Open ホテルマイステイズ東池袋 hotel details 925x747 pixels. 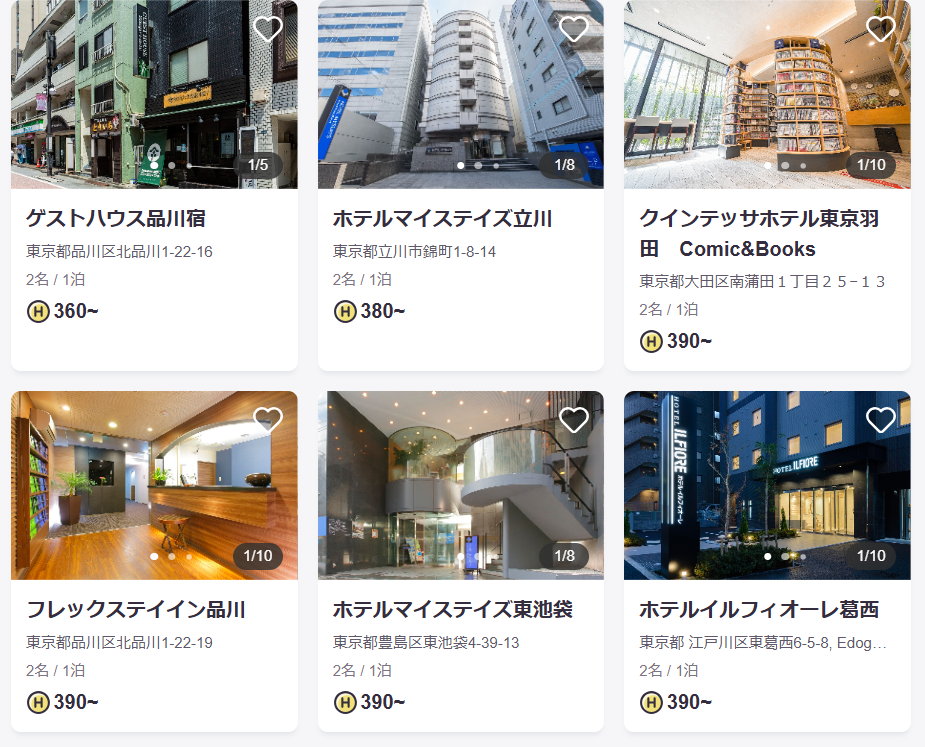pos(452,610)
